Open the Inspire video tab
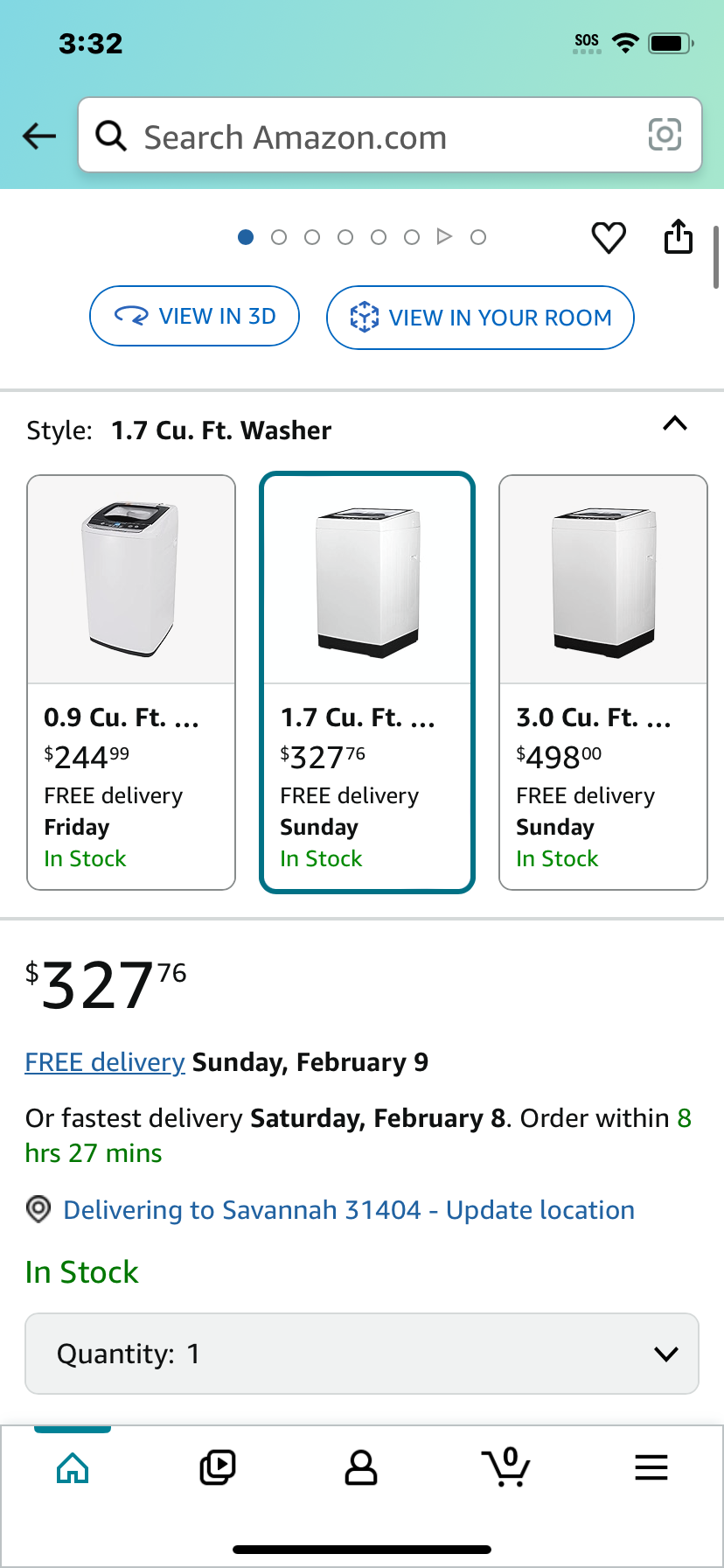 [x=218, y=1467]
